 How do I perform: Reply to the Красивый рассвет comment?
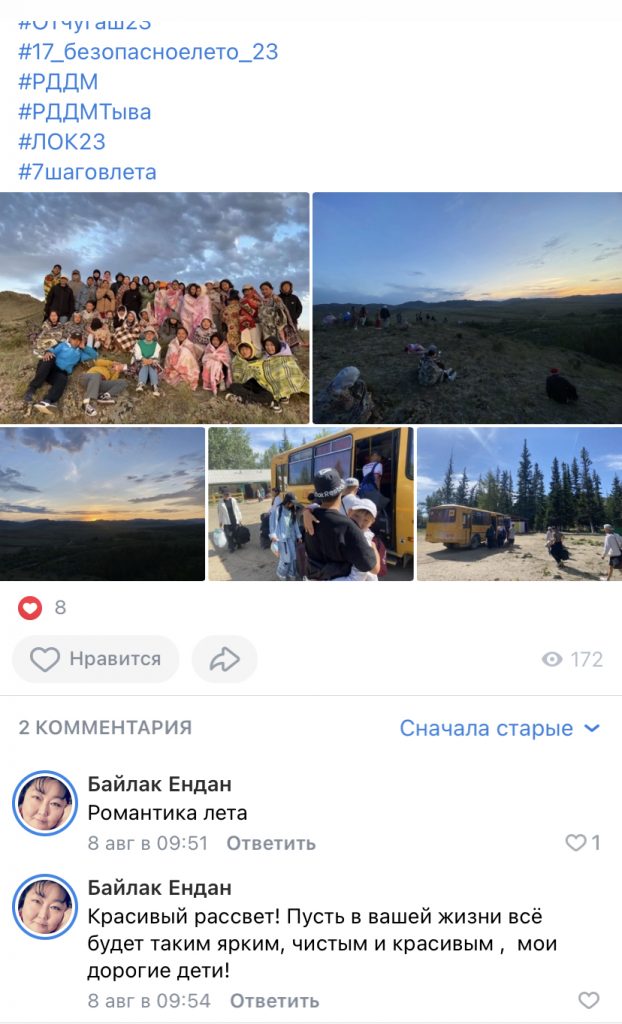click(x=275, y=1000)
